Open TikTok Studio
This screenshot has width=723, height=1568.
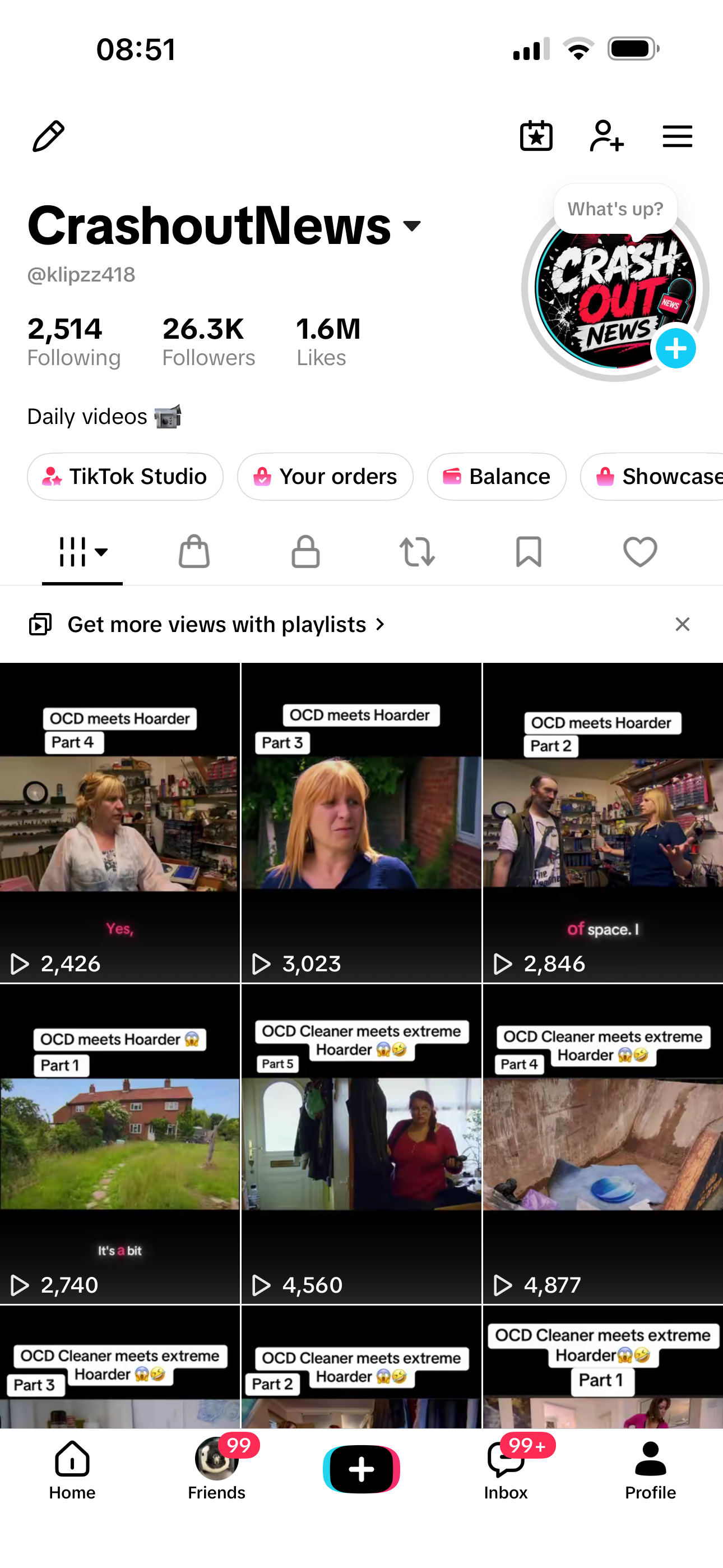(x=125, y=477)
